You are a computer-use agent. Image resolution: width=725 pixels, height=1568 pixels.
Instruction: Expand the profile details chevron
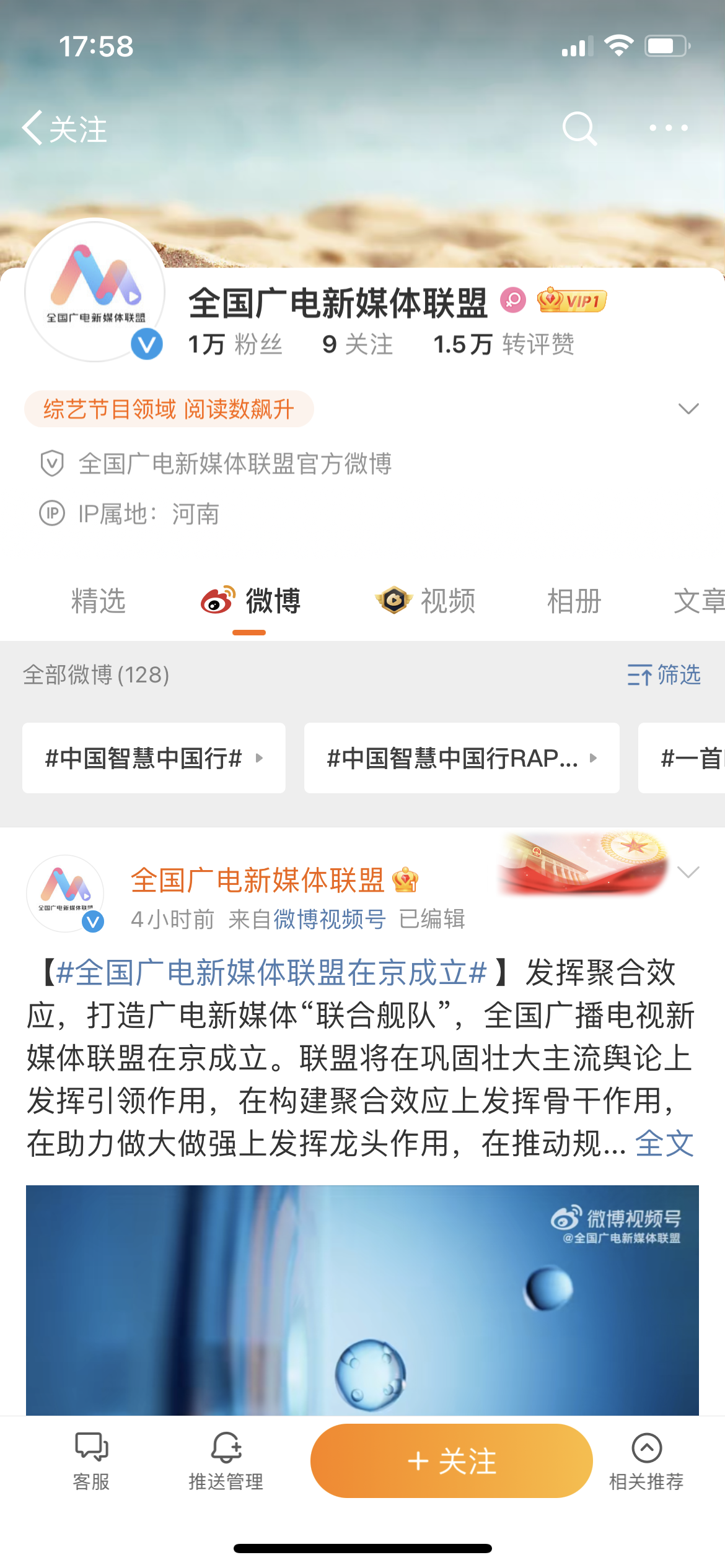coord(688,409)
